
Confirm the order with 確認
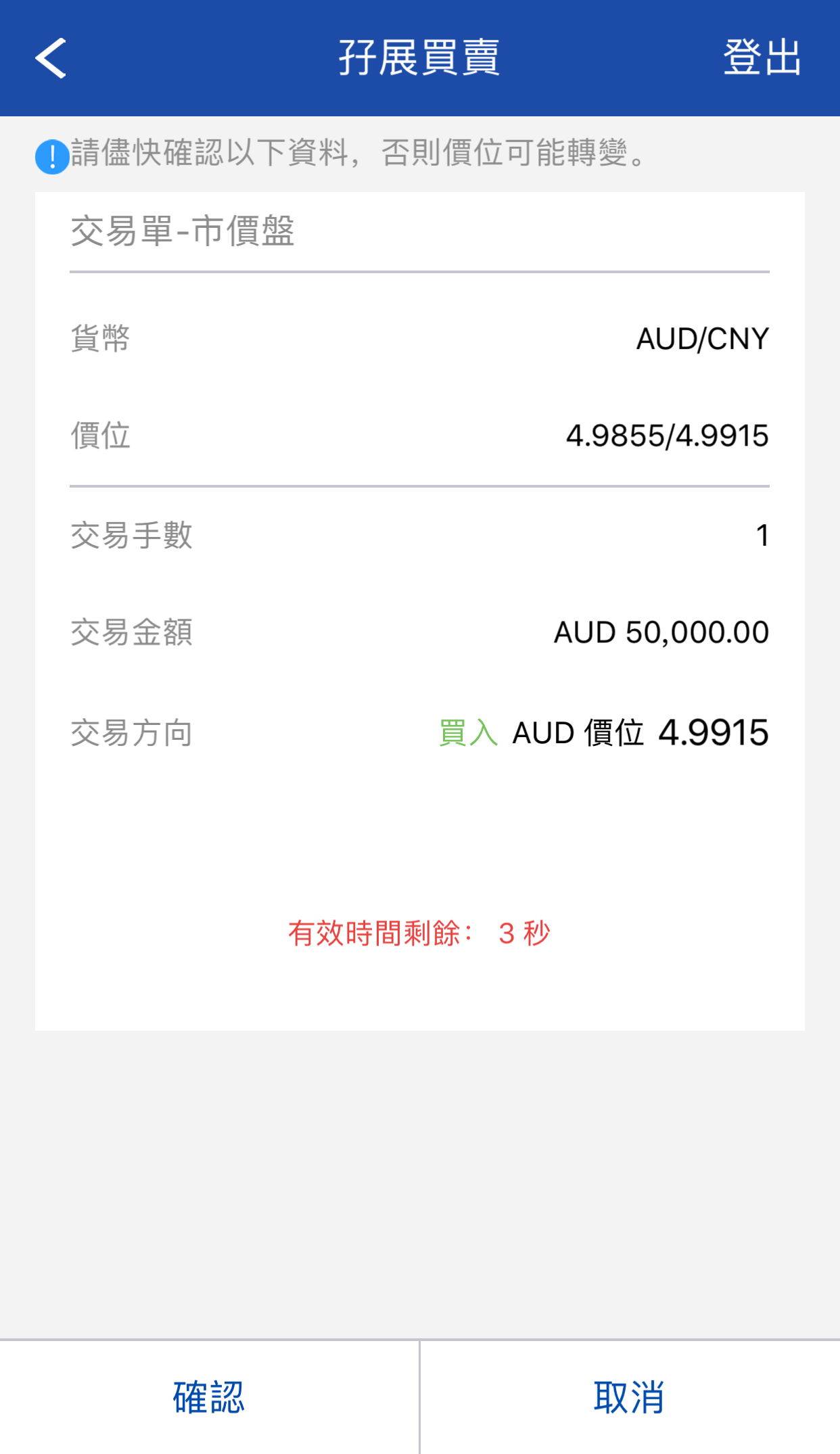[209, 1397]
